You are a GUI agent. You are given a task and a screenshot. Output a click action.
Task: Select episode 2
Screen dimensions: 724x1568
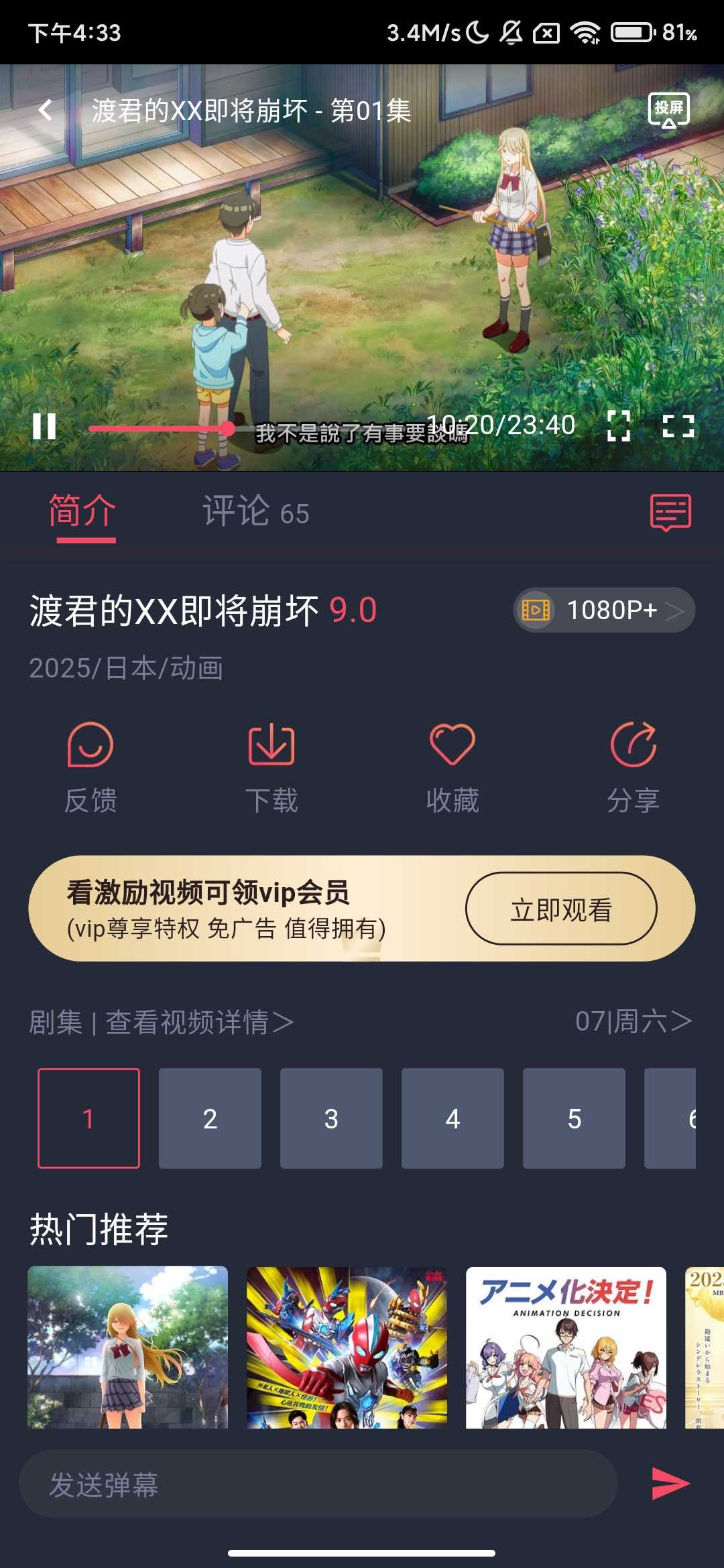(x=210, y=1118)
